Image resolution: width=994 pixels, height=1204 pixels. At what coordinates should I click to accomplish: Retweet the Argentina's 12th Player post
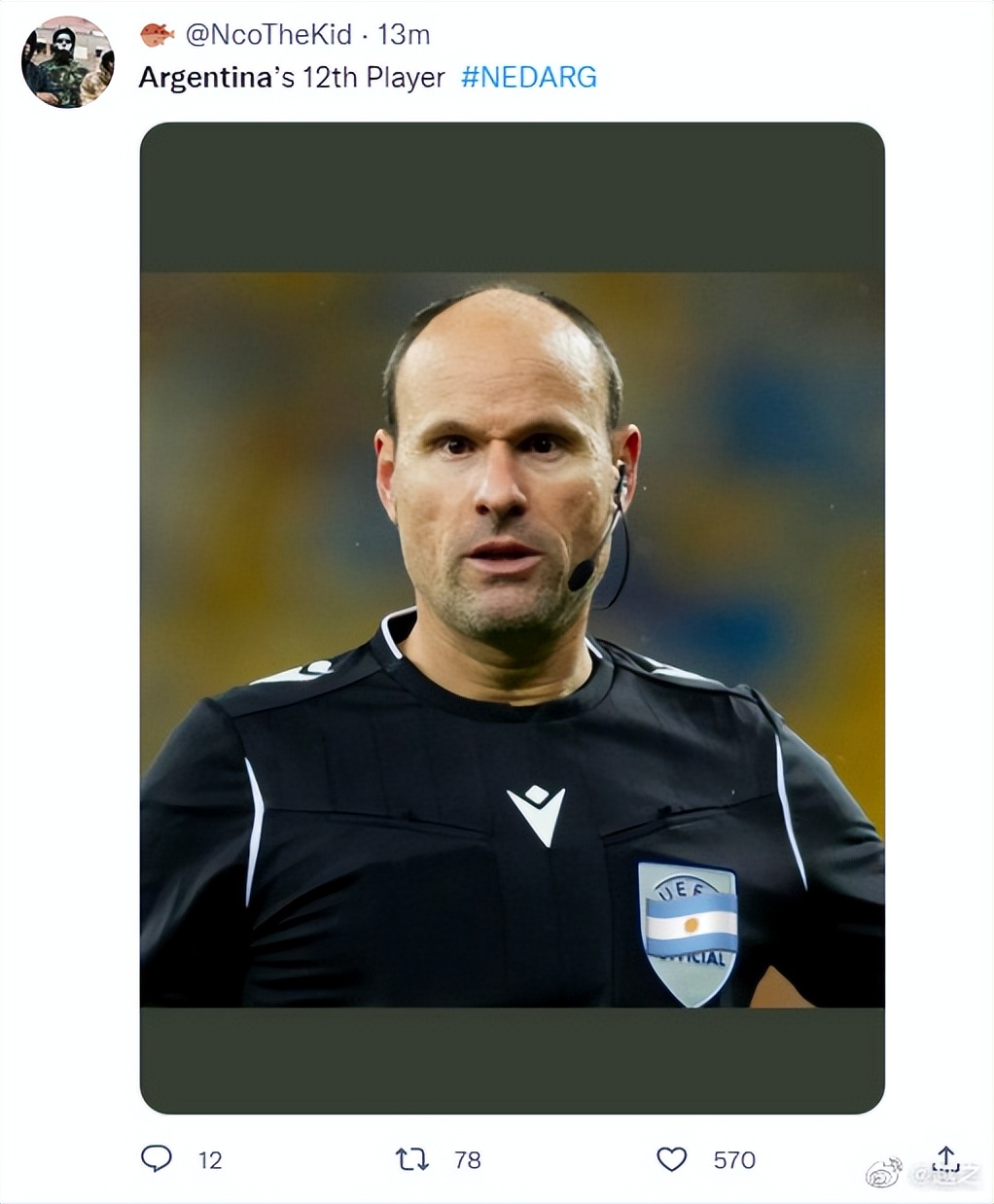tap(412, 1159)
